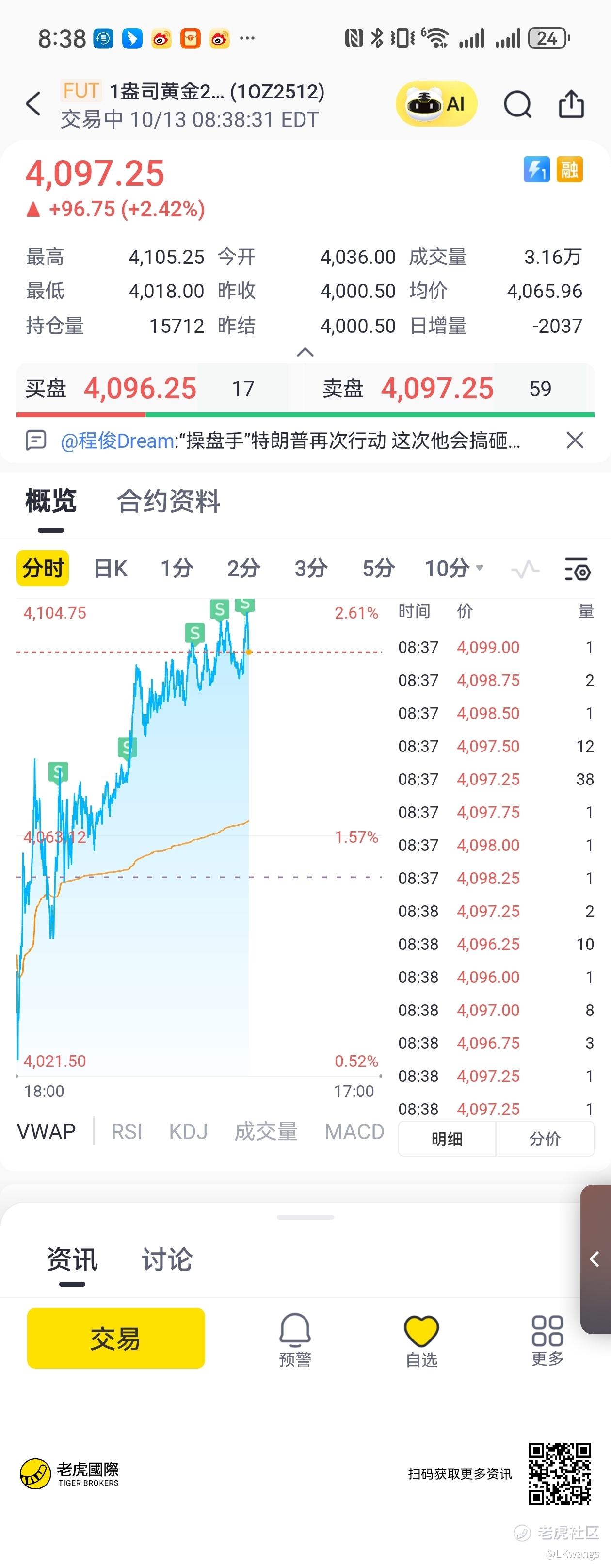Show the MACD indicator
The width and height of the screenshot is (611, 1568).
(354, 1131)
